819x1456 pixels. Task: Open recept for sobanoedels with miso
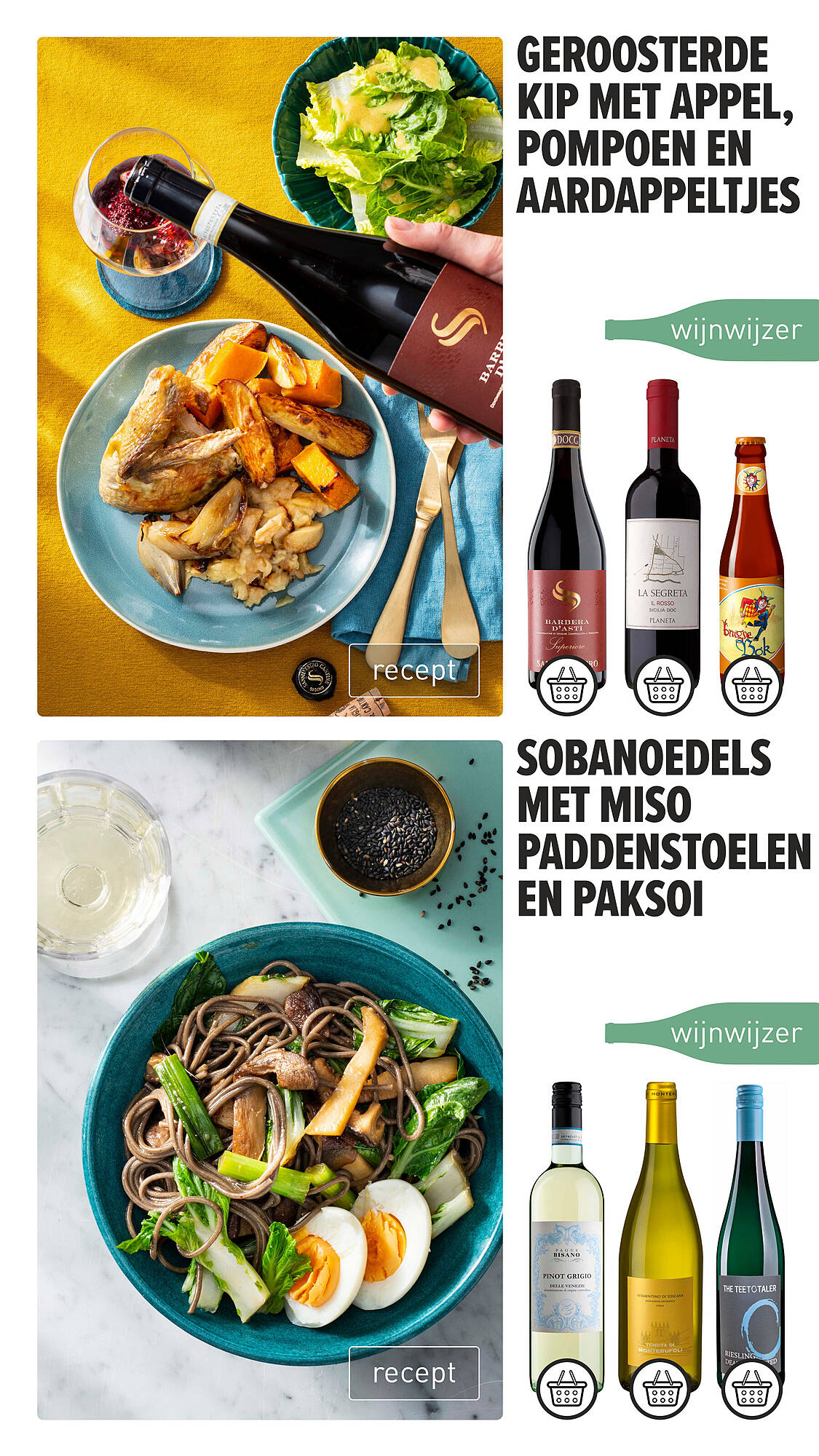(x=414, y=1373)
